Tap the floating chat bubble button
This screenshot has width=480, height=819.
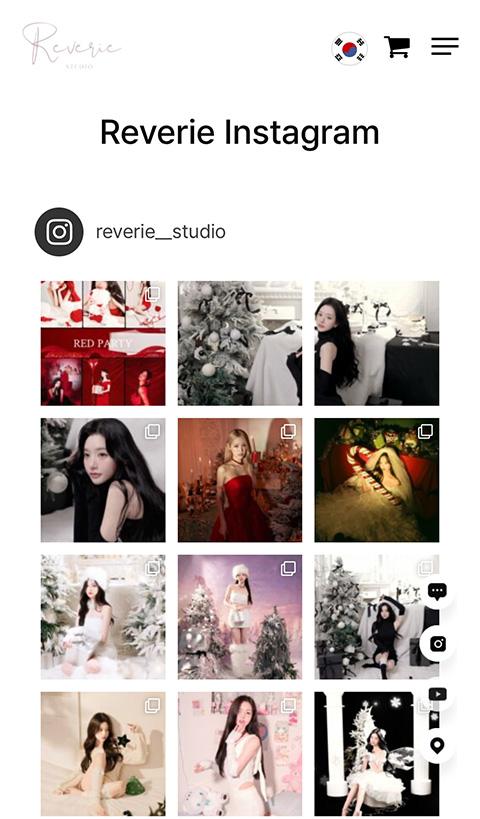click(437, 591)
